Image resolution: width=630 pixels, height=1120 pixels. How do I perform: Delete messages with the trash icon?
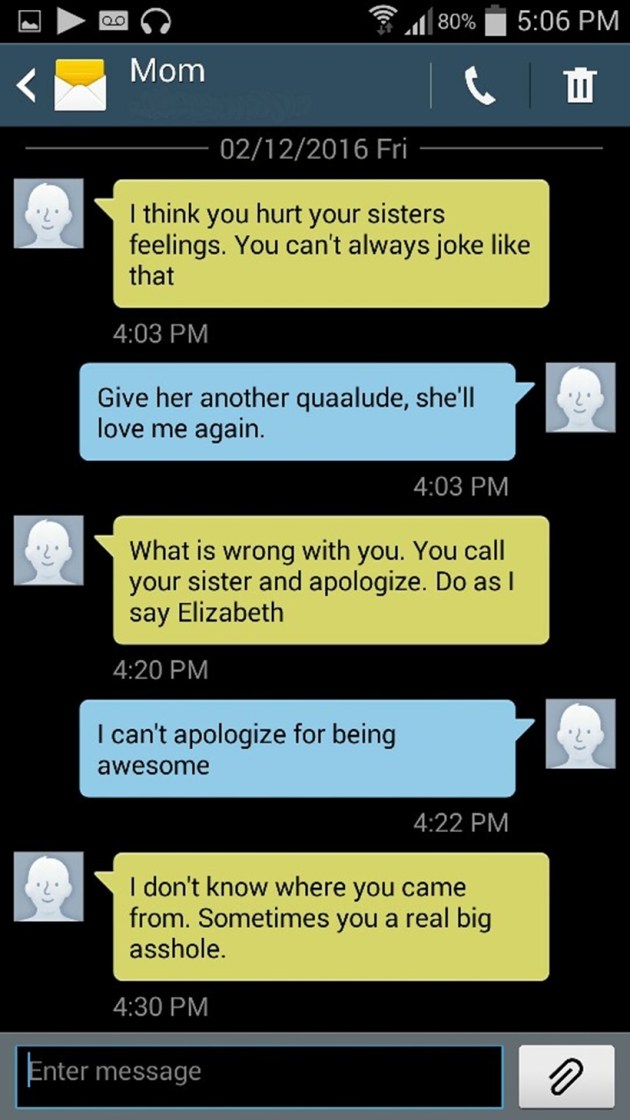(579, 87)
